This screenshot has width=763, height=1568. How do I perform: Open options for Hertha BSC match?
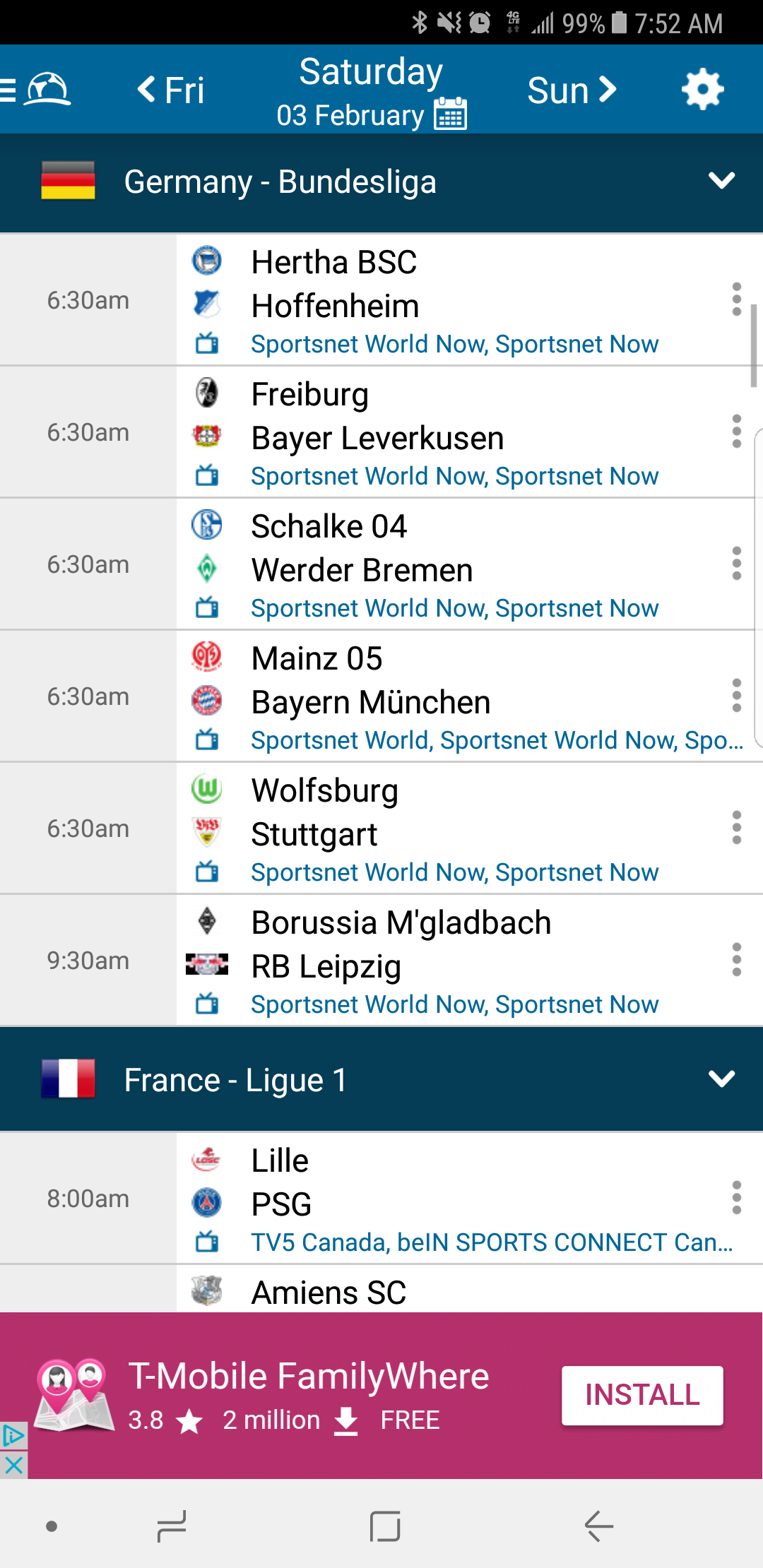point(736,299)
